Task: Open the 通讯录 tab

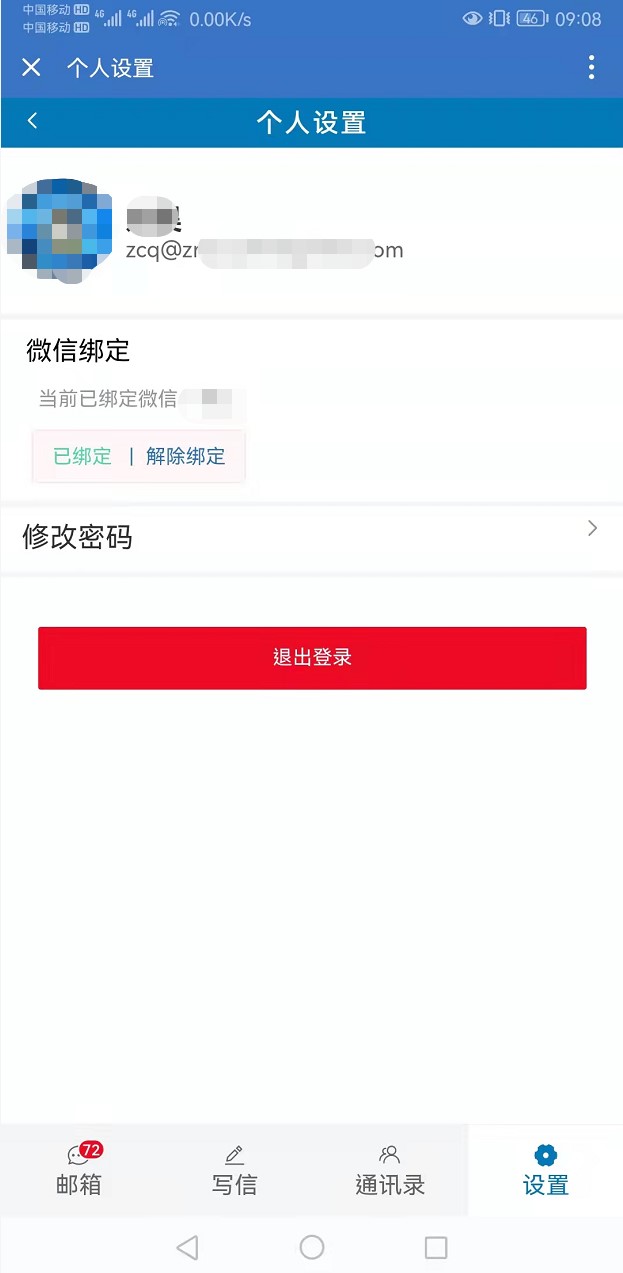Action: tap(390, 1171)
